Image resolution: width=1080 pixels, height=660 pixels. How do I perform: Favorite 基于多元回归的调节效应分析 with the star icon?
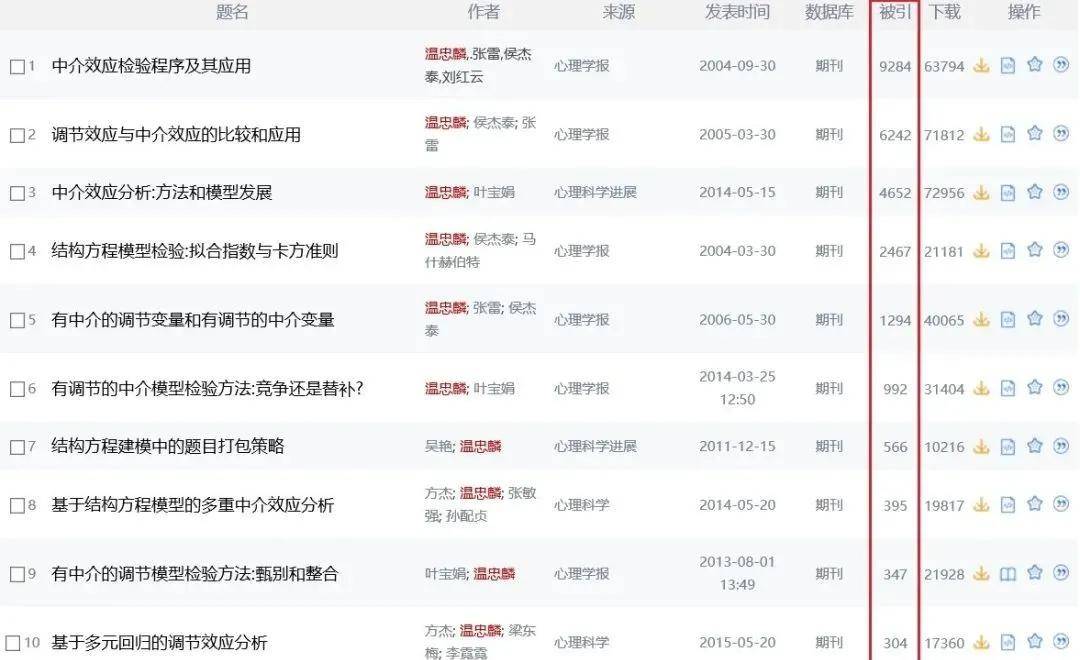[1035, 641]
